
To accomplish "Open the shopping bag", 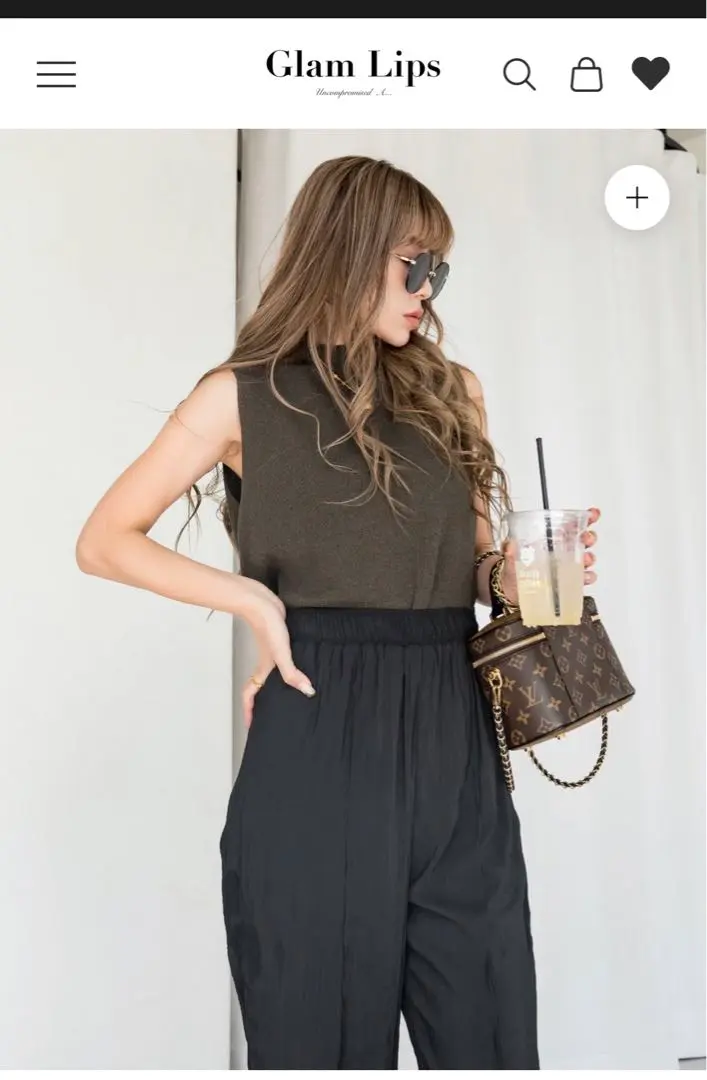I will tap(586, 74).
